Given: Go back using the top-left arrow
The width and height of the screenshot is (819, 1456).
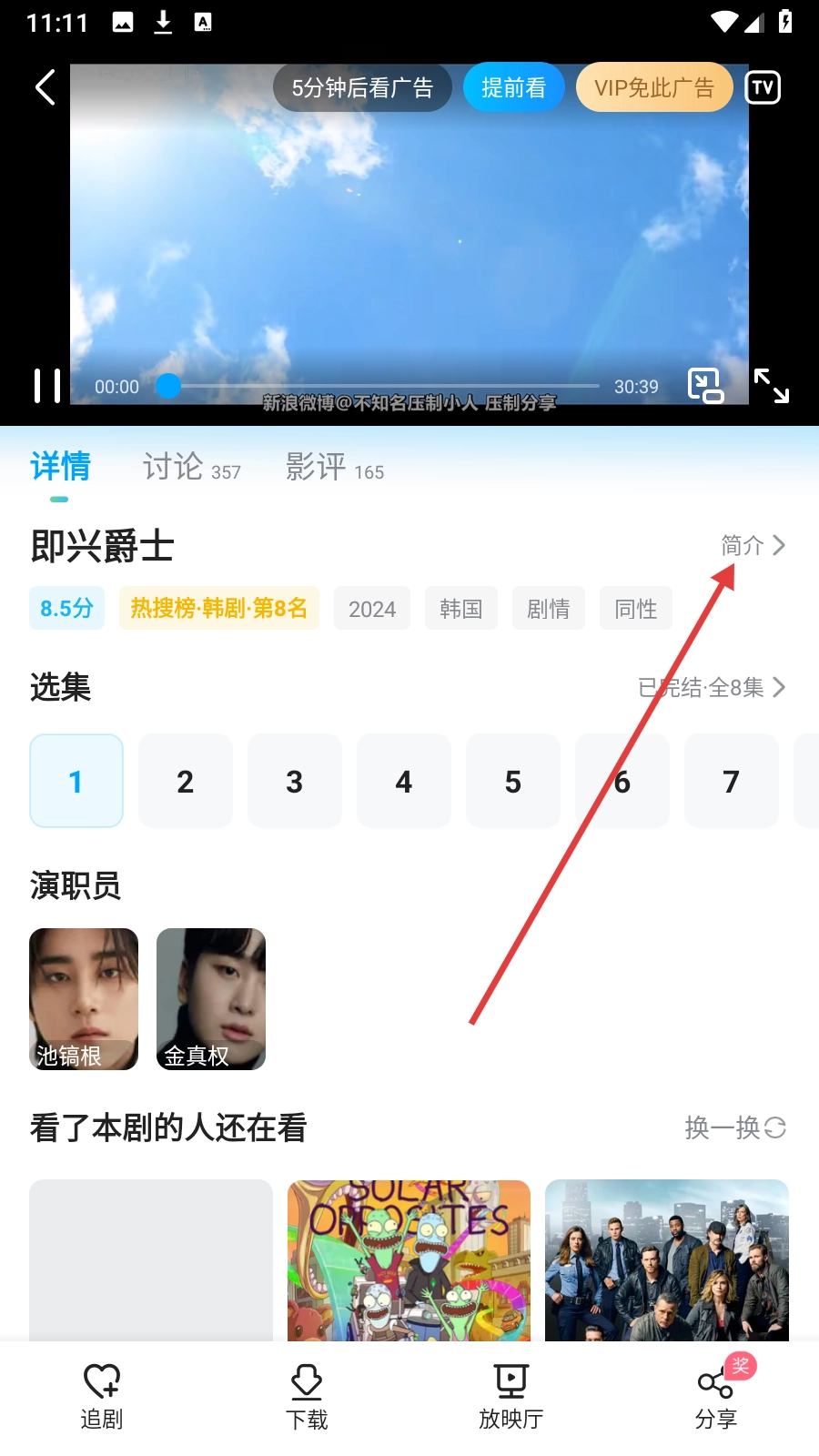Looking at the screenshot, I should [x=45, y=87].
